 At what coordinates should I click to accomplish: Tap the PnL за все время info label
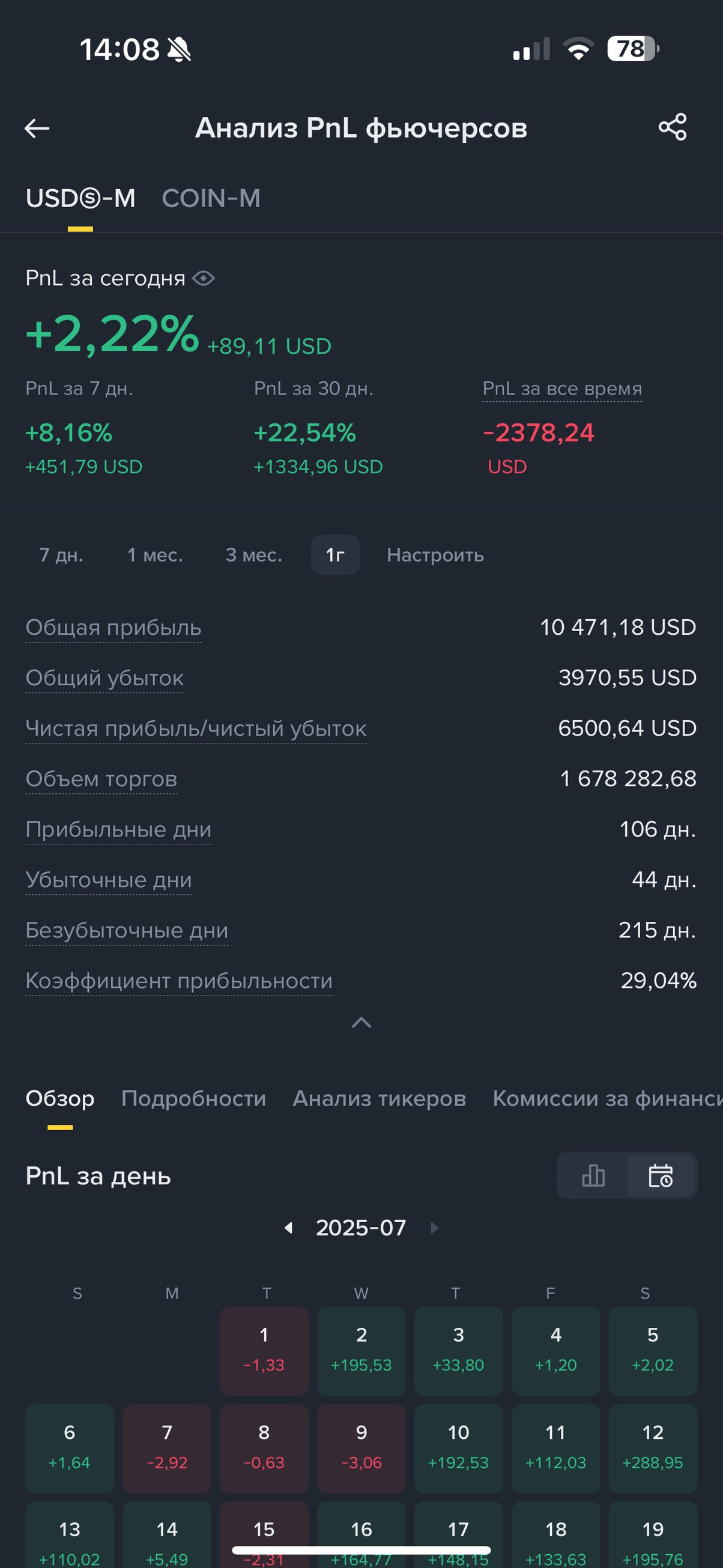click(562, 389)
